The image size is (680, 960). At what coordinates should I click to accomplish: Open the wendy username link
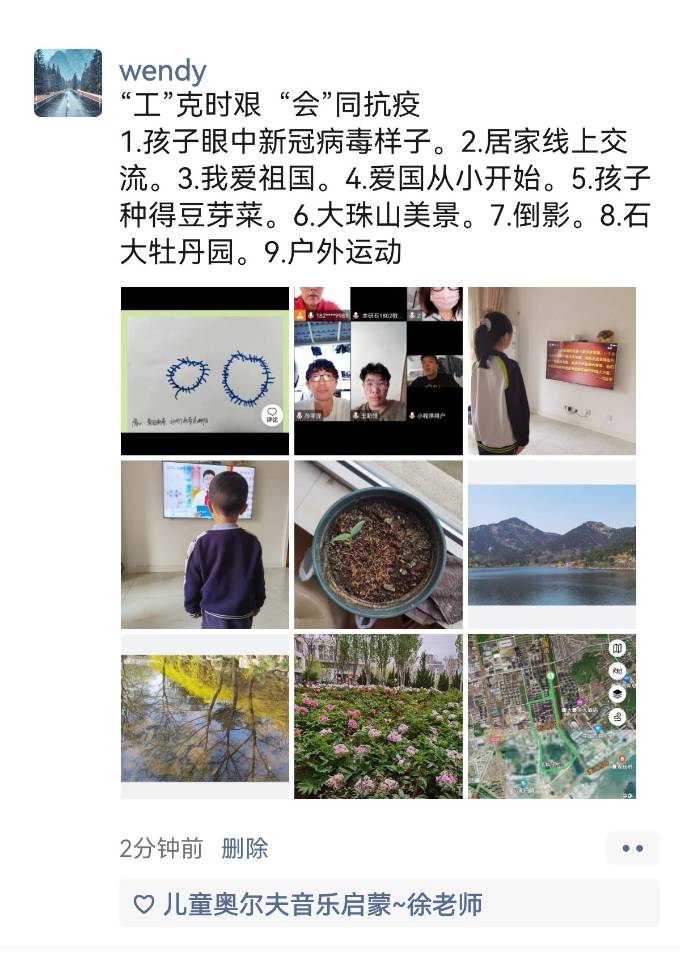pos(162,71)
